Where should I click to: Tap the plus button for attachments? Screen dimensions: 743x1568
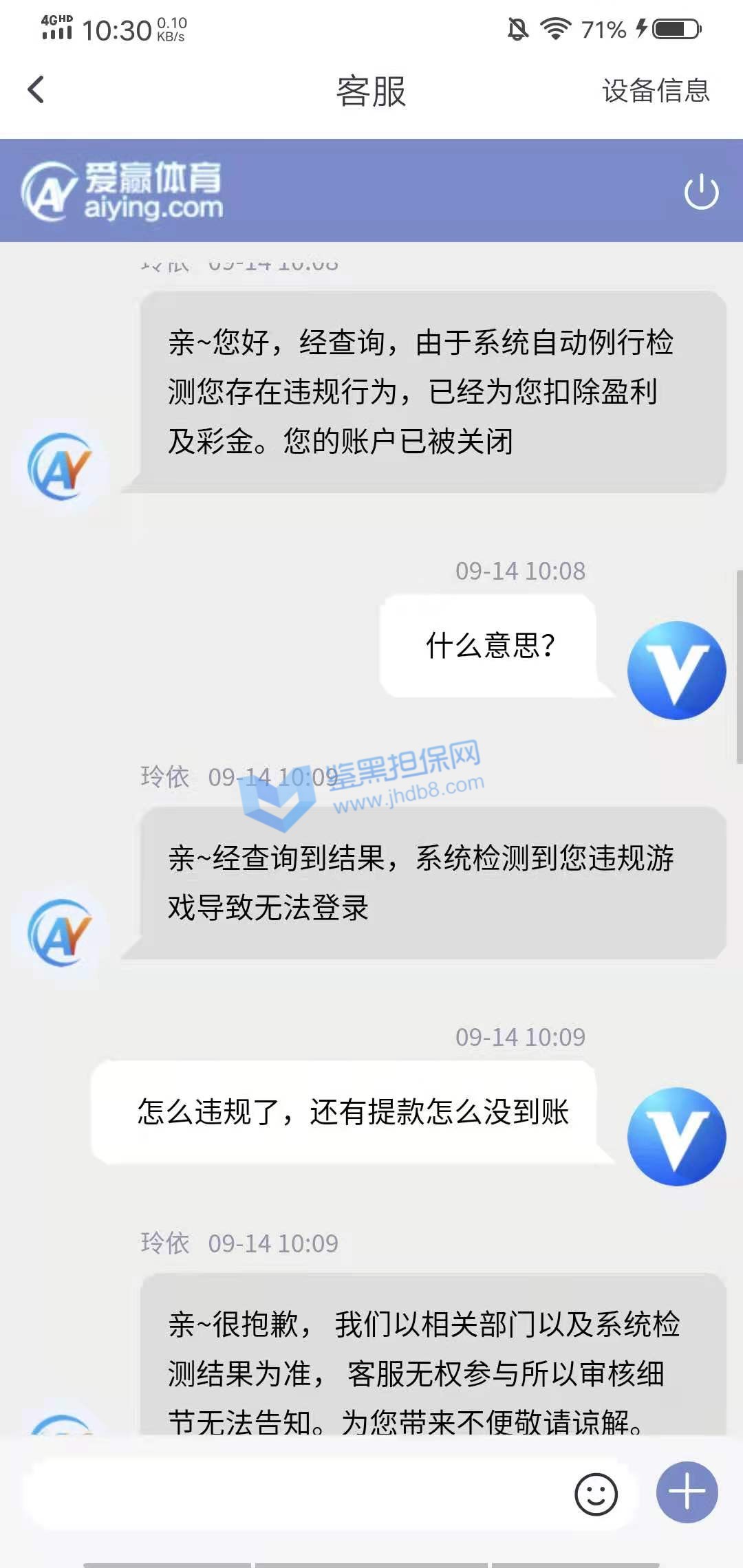pyautogui.click(x=687, y=1492)
